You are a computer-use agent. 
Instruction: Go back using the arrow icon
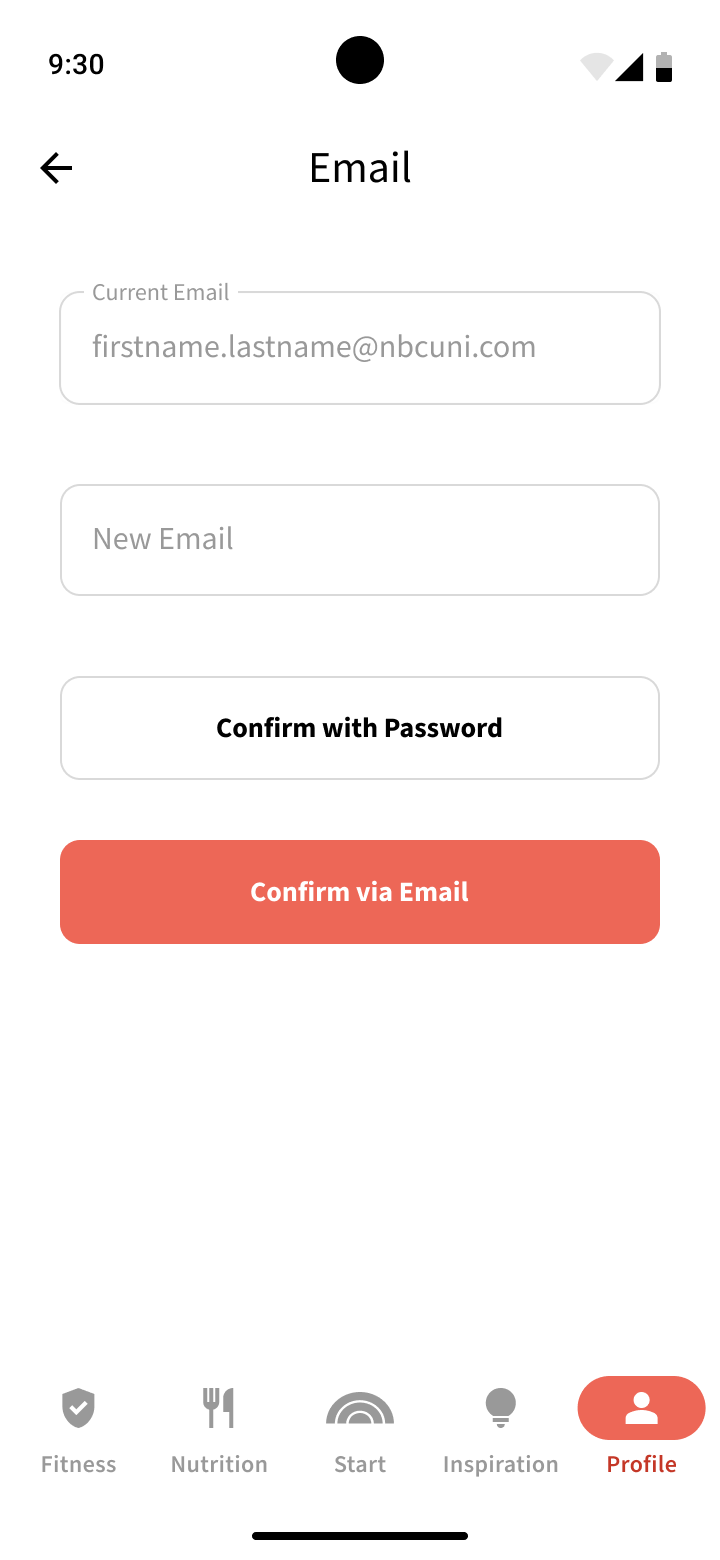[x=56, y=168]
